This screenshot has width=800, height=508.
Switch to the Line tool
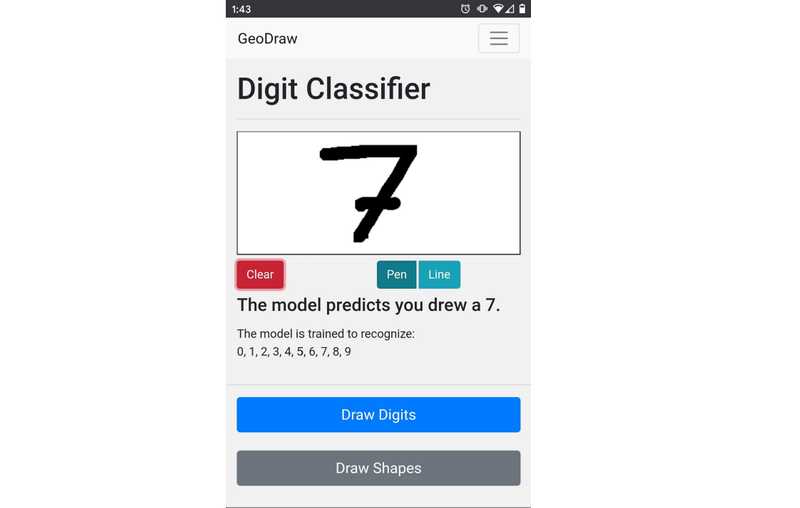[439, 274]
